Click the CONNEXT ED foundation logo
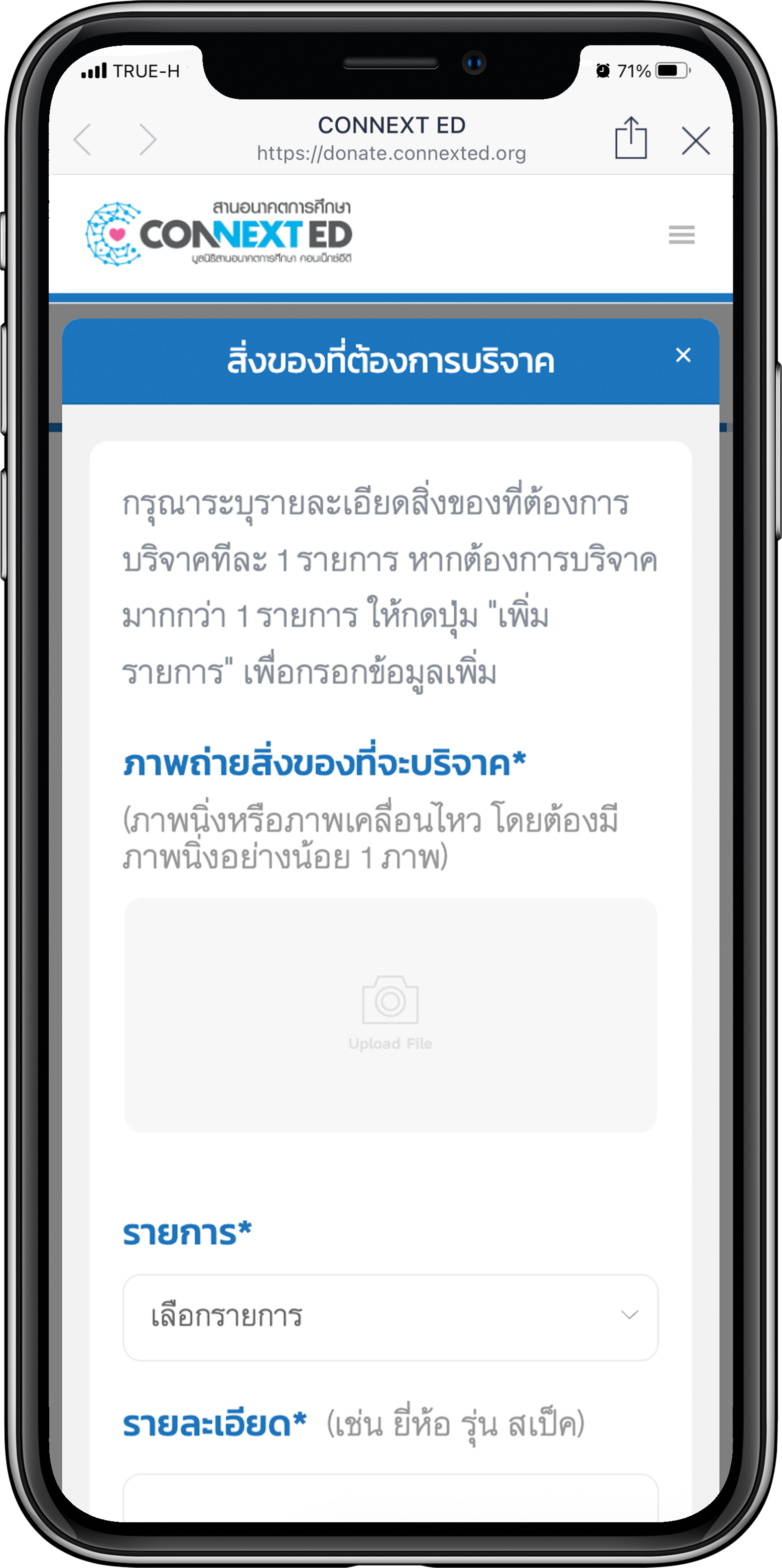This screenshot has width=782, height=1568. point(225,234)
